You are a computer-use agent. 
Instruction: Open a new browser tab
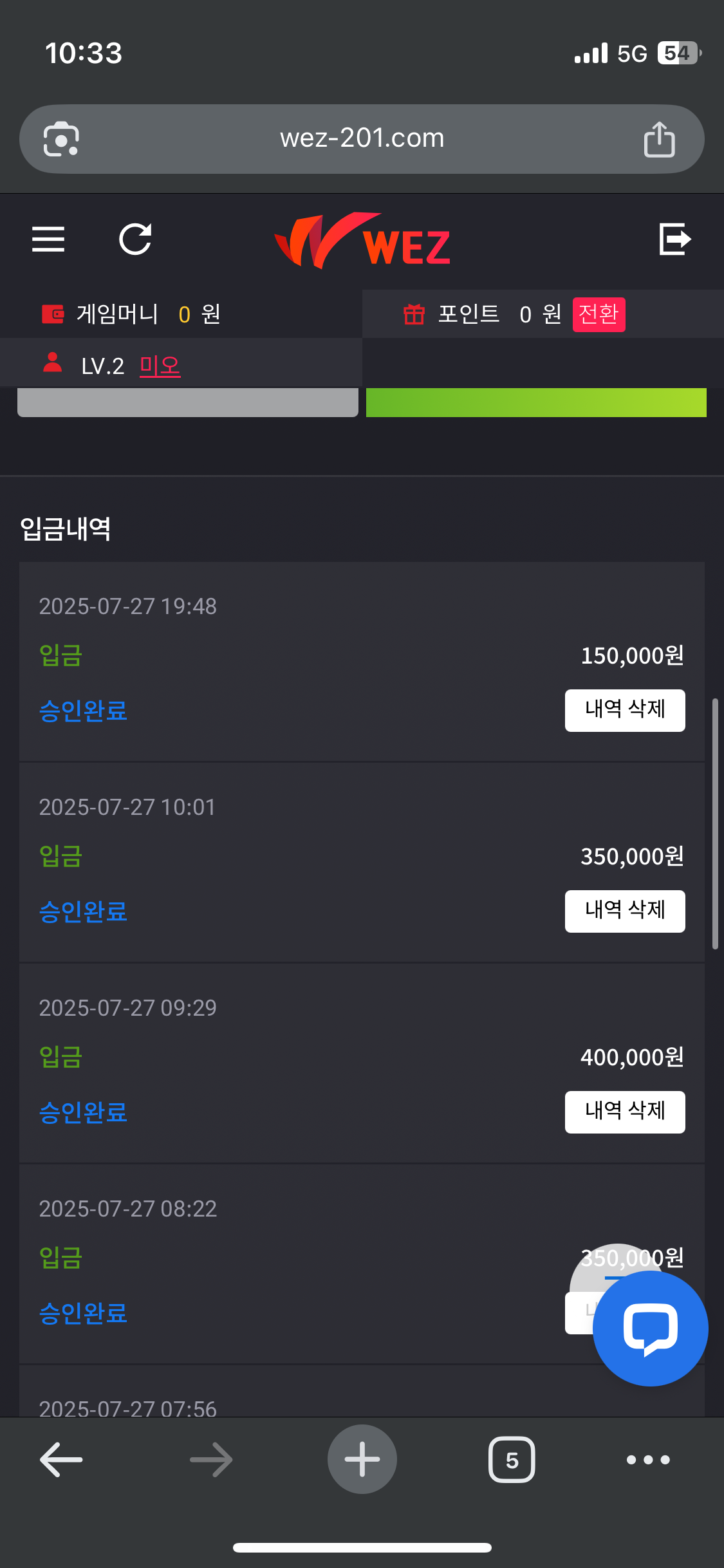[x=362, y=1459]
